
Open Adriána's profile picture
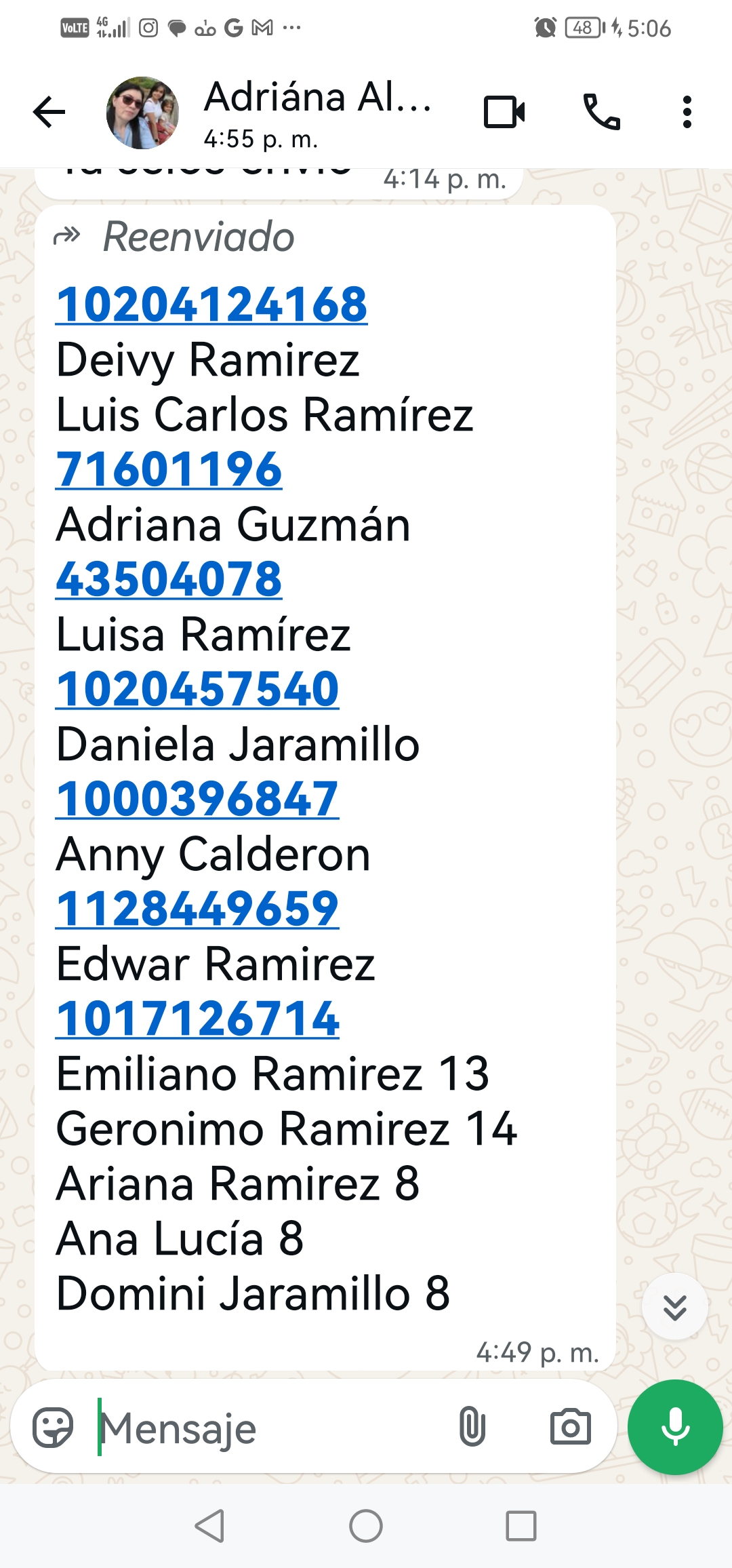tap(142, 113)
